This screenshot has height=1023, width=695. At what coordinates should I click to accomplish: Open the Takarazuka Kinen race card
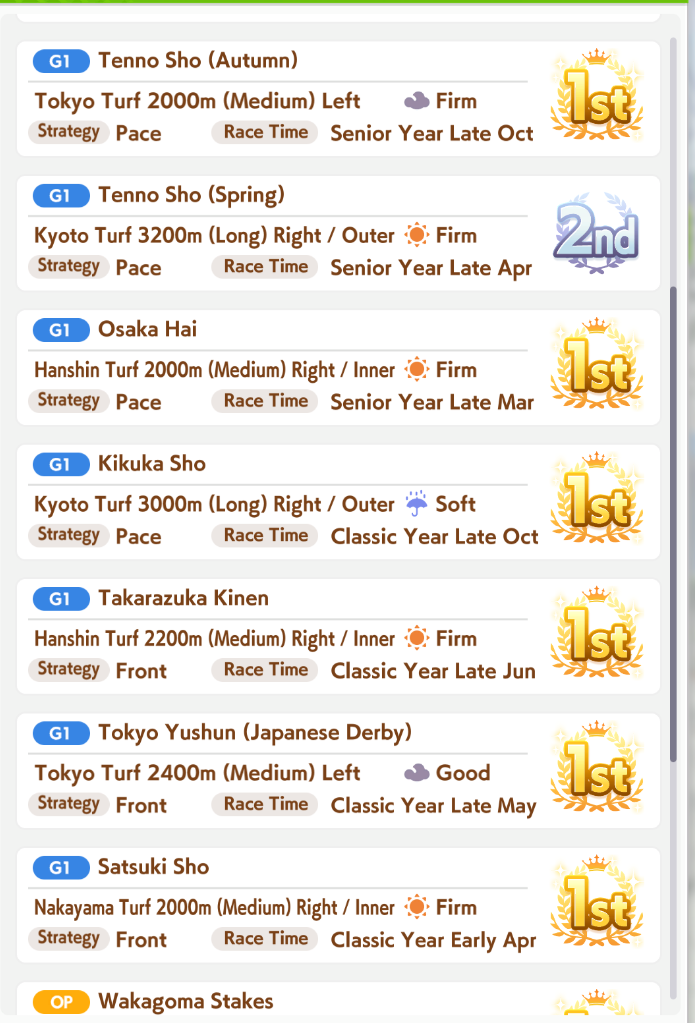click(338, 636)
